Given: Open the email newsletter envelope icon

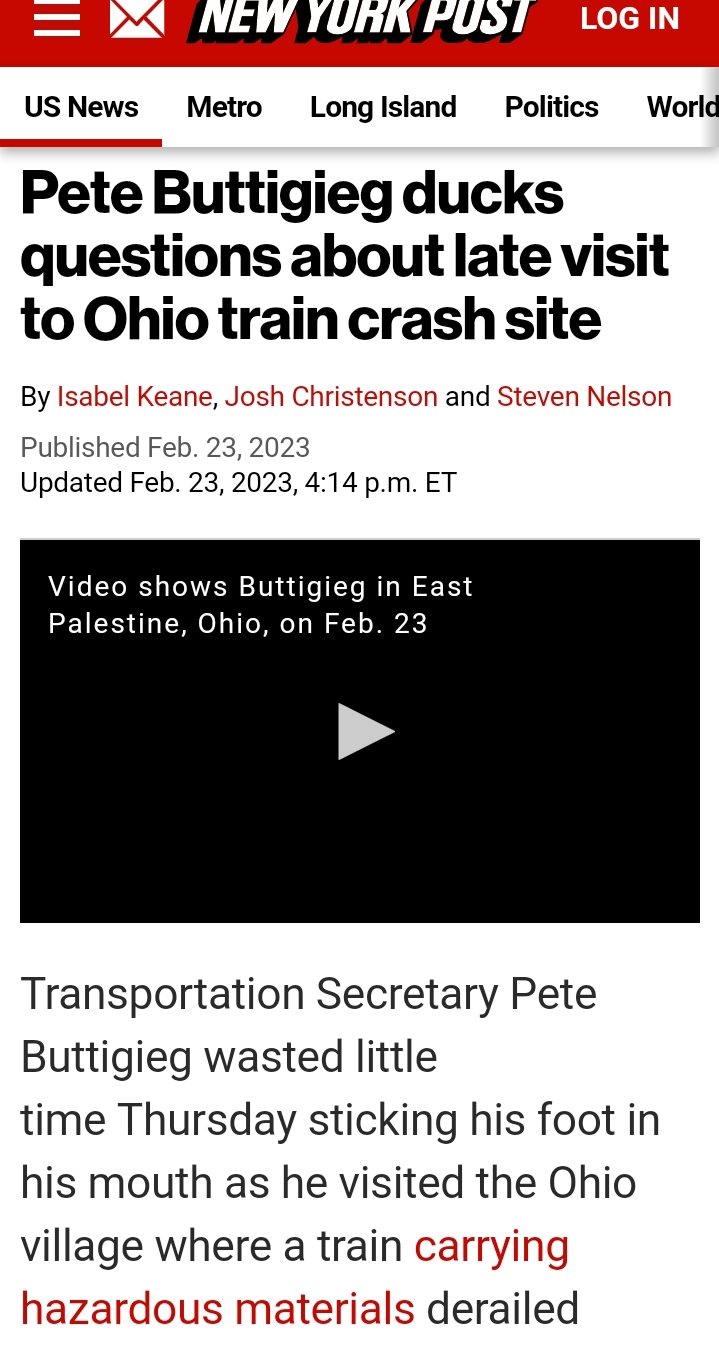Looking at the screenshot, I should (137, 18).
